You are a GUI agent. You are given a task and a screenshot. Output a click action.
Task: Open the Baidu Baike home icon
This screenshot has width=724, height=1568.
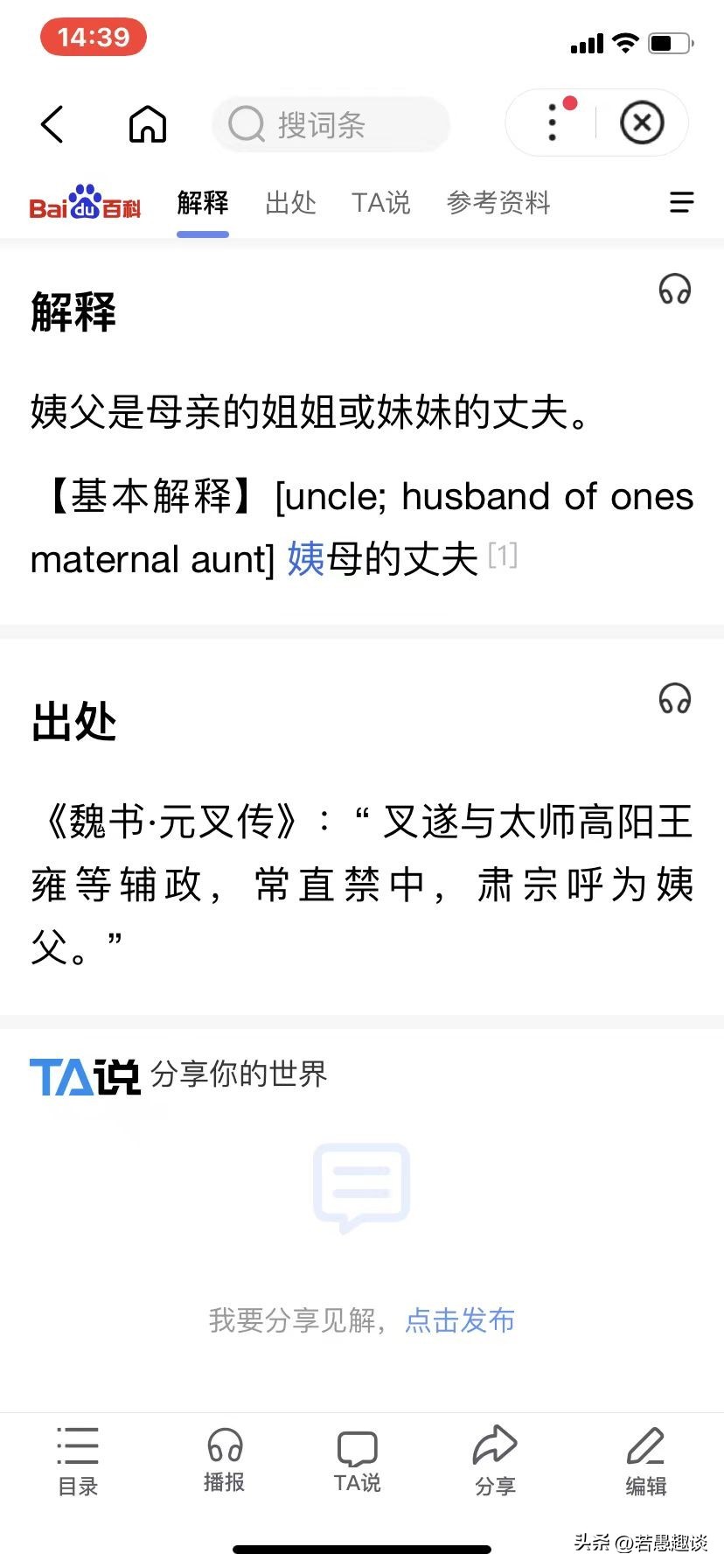coord(148,124)
